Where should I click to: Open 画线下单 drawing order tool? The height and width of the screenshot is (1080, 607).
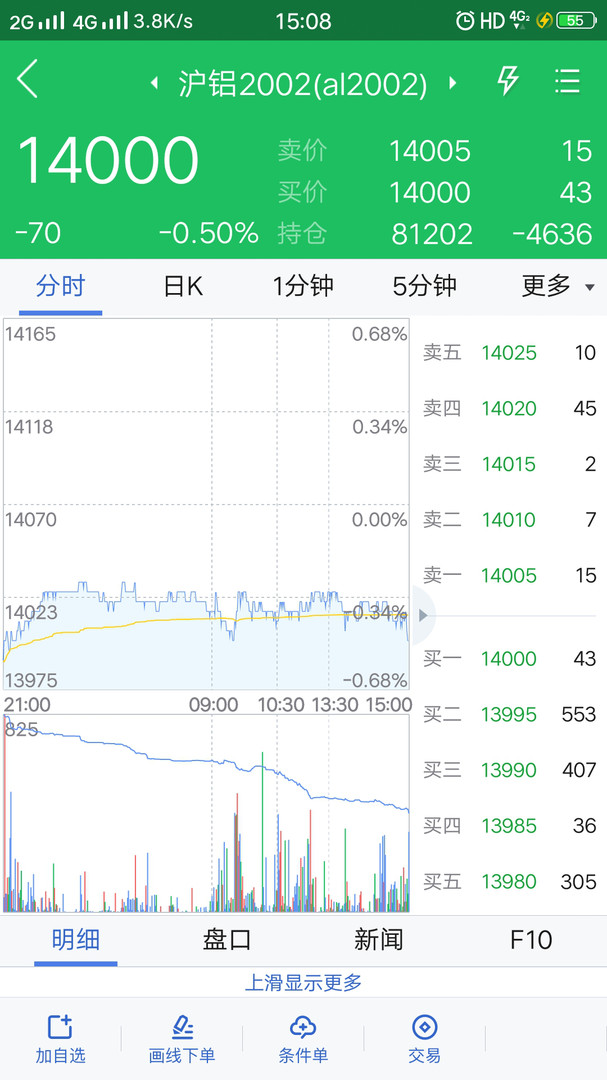pos(181,1038)
